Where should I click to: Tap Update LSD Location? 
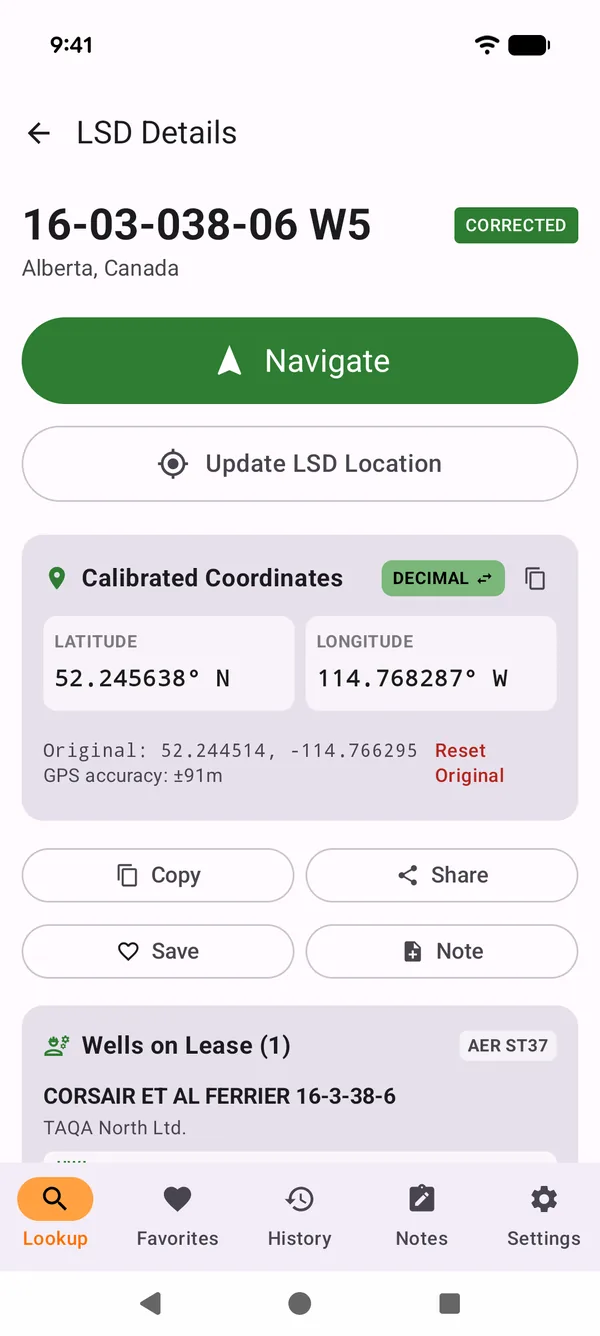click(x=300, y=464)
